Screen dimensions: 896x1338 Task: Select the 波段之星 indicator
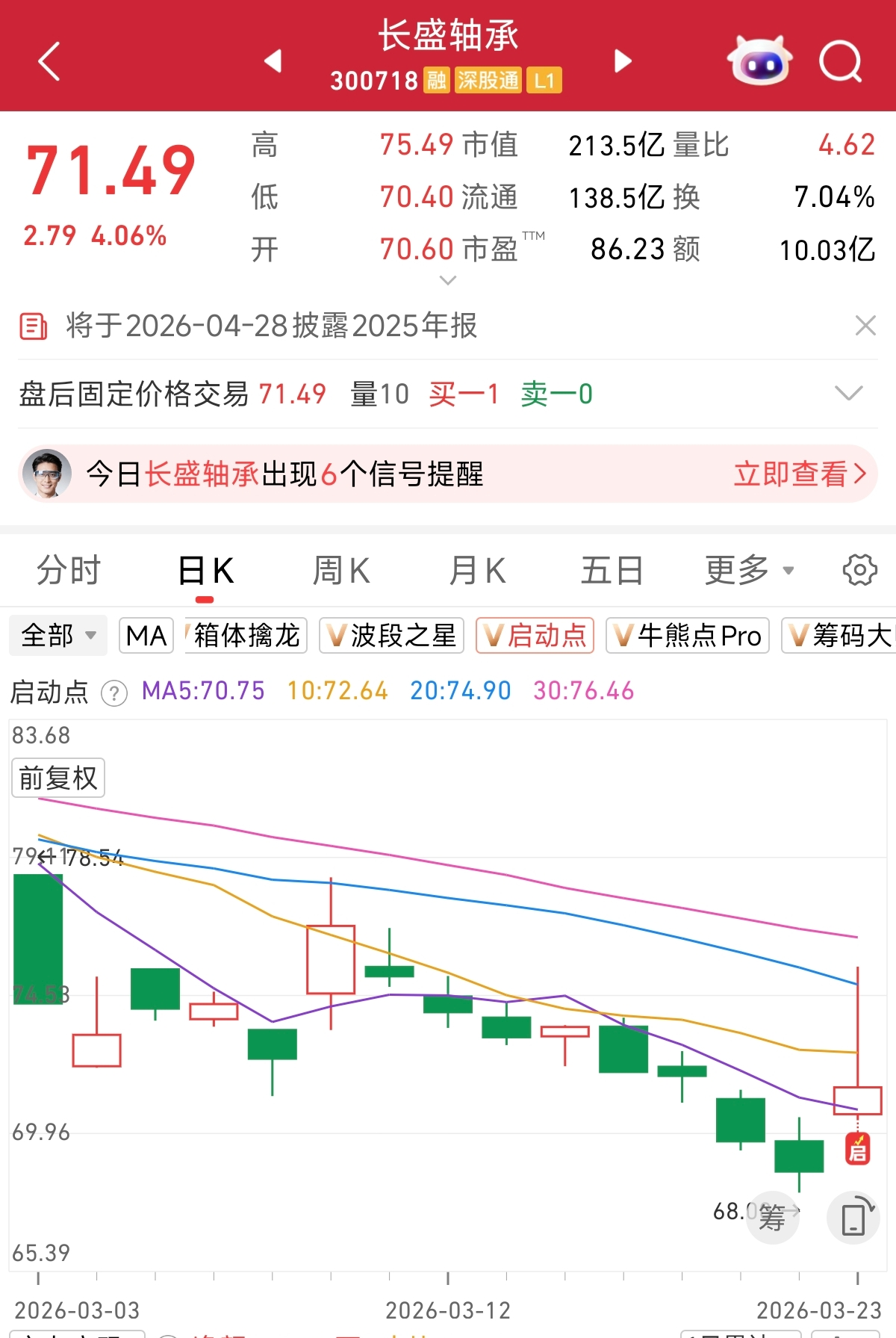click(x=392, y=636)
